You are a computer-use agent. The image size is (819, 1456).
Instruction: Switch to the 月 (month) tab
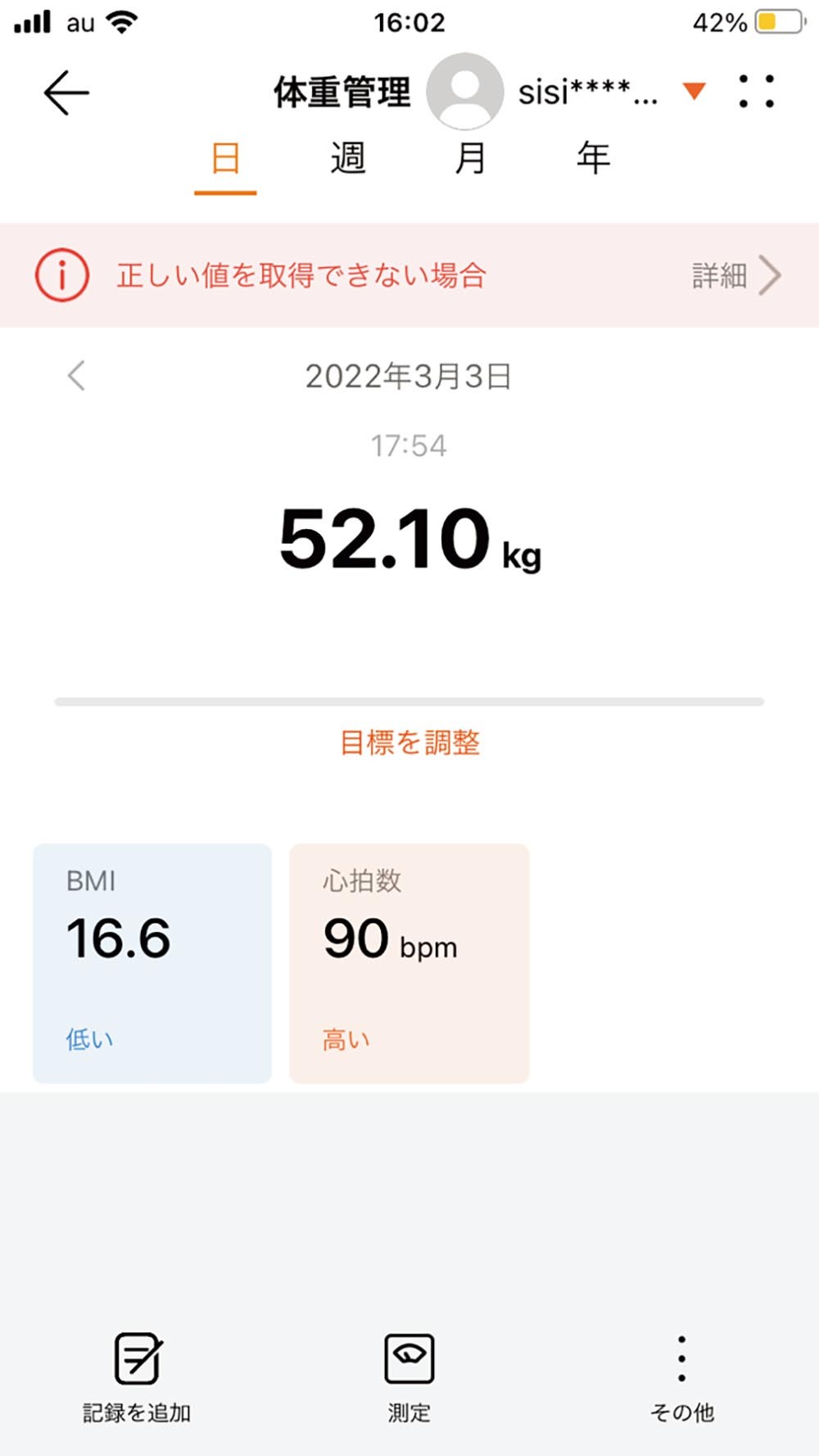pos(470,158)
